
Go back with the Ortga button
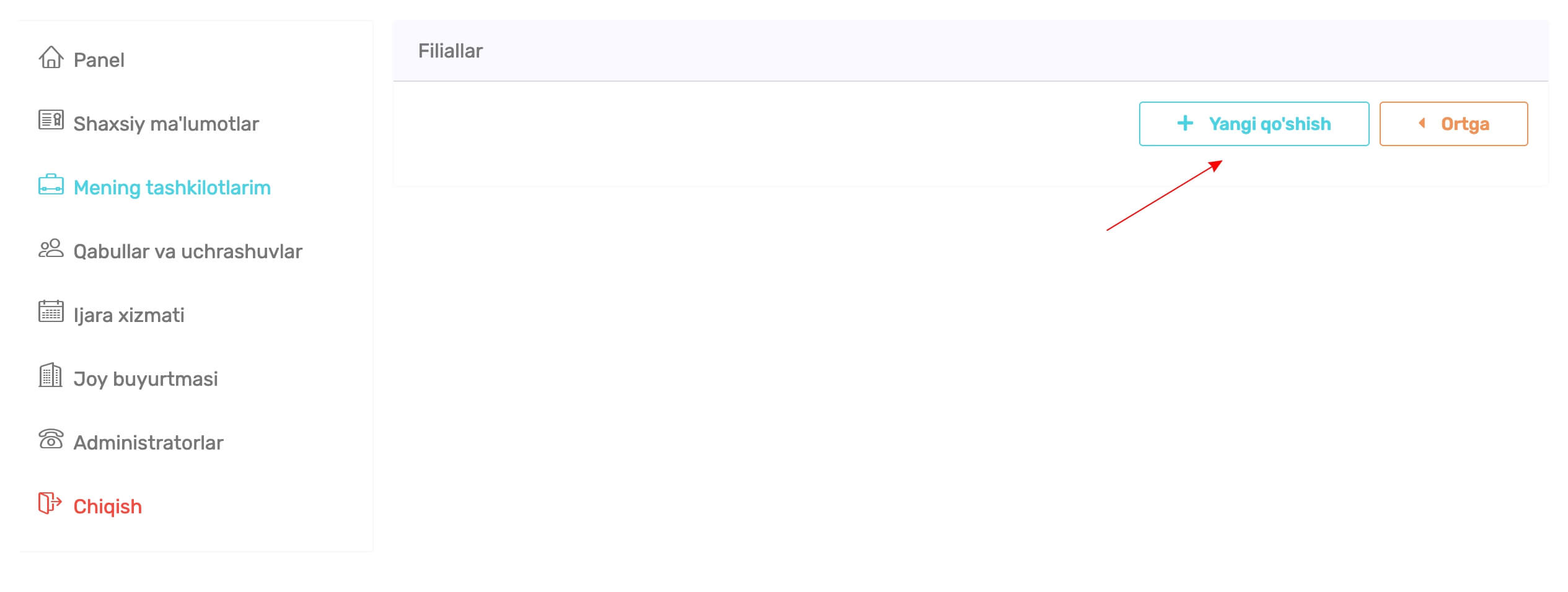(x=1453, y=124)
